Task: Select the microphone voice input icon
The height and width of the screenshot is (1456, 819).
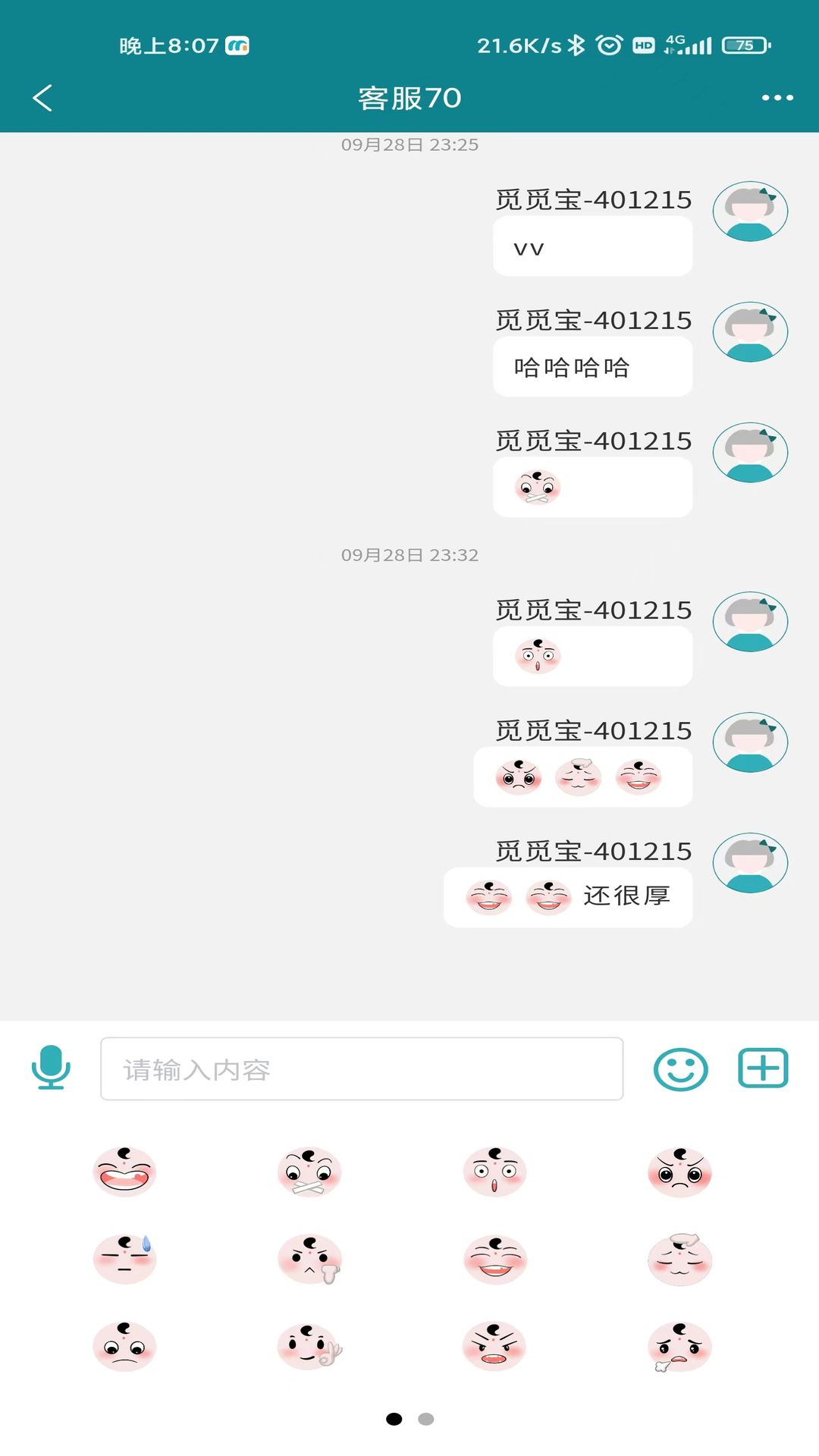Action: pos(50,1068)
